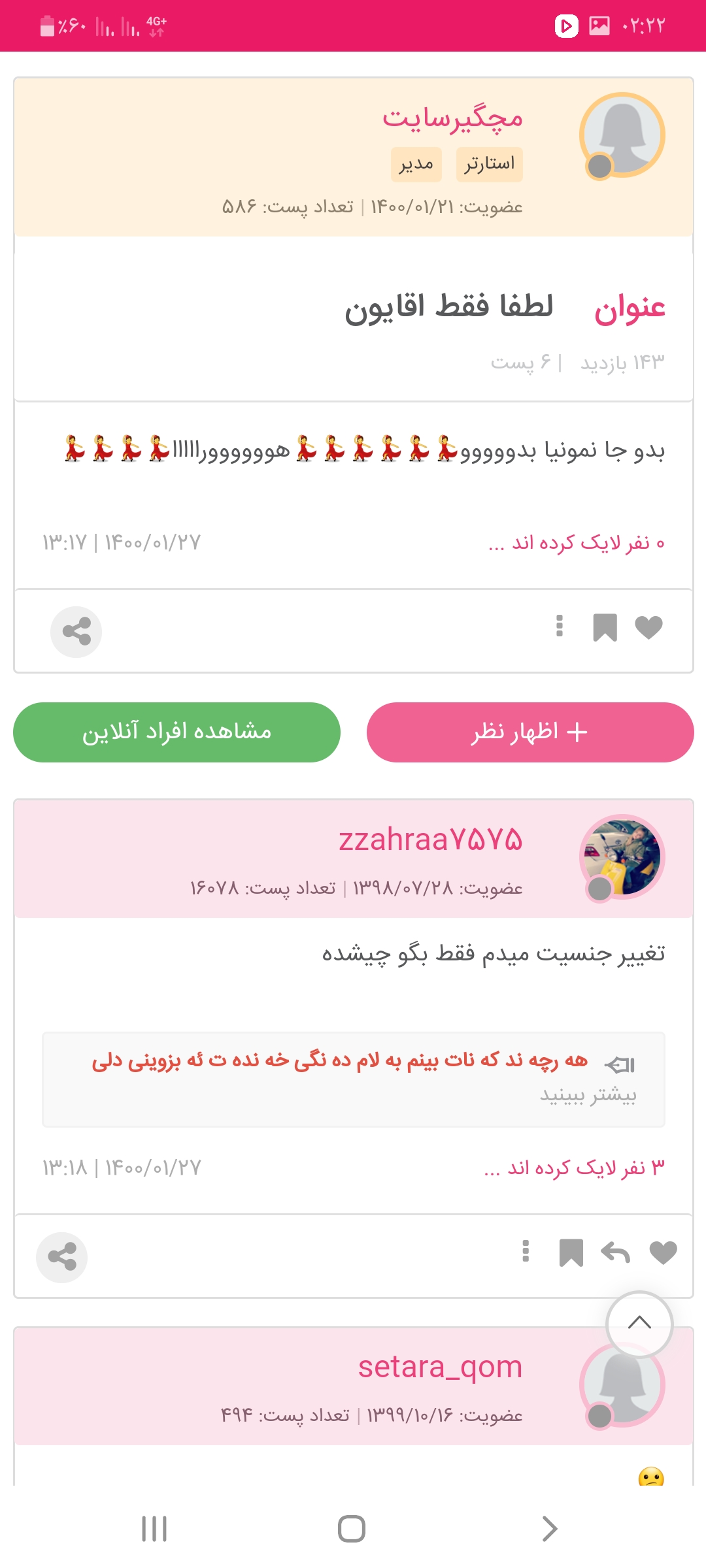
Task: Tap the اظهار نظر button
Action: [x=529, y=732]
